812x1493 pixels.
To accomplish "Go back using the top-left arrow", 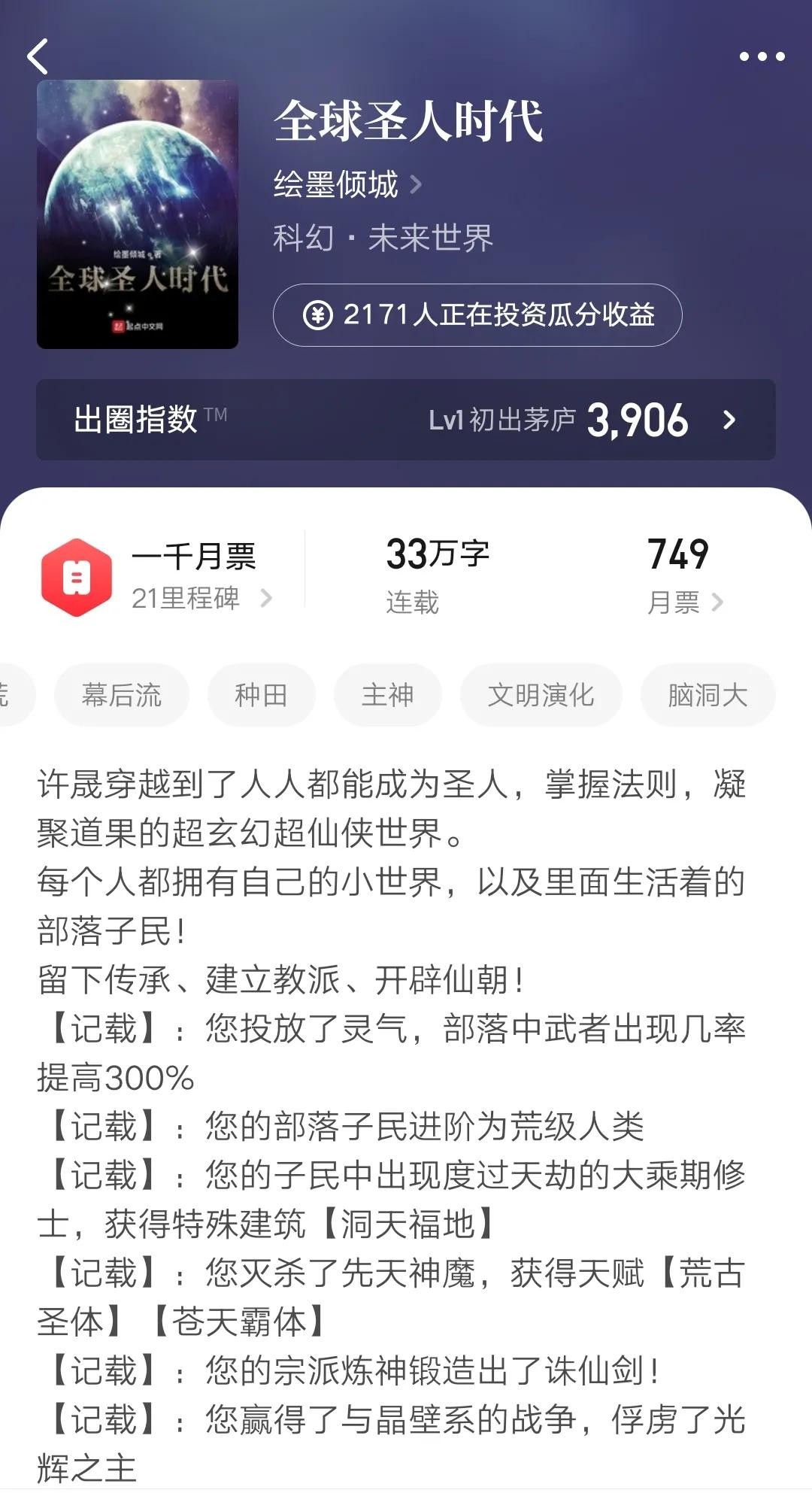I will pyautogui.click(x=38, y=56).
